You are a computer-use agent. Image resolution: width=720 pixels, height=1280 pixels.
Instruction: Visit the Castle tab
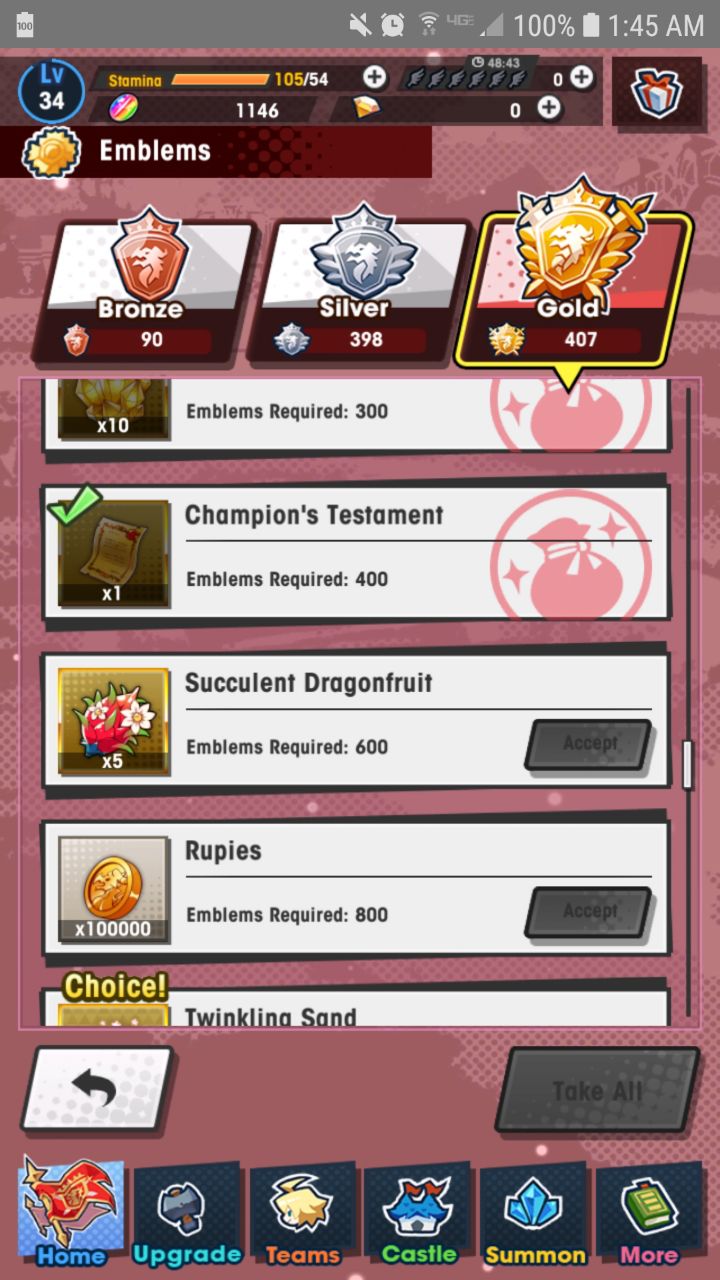coord(418,1214)
